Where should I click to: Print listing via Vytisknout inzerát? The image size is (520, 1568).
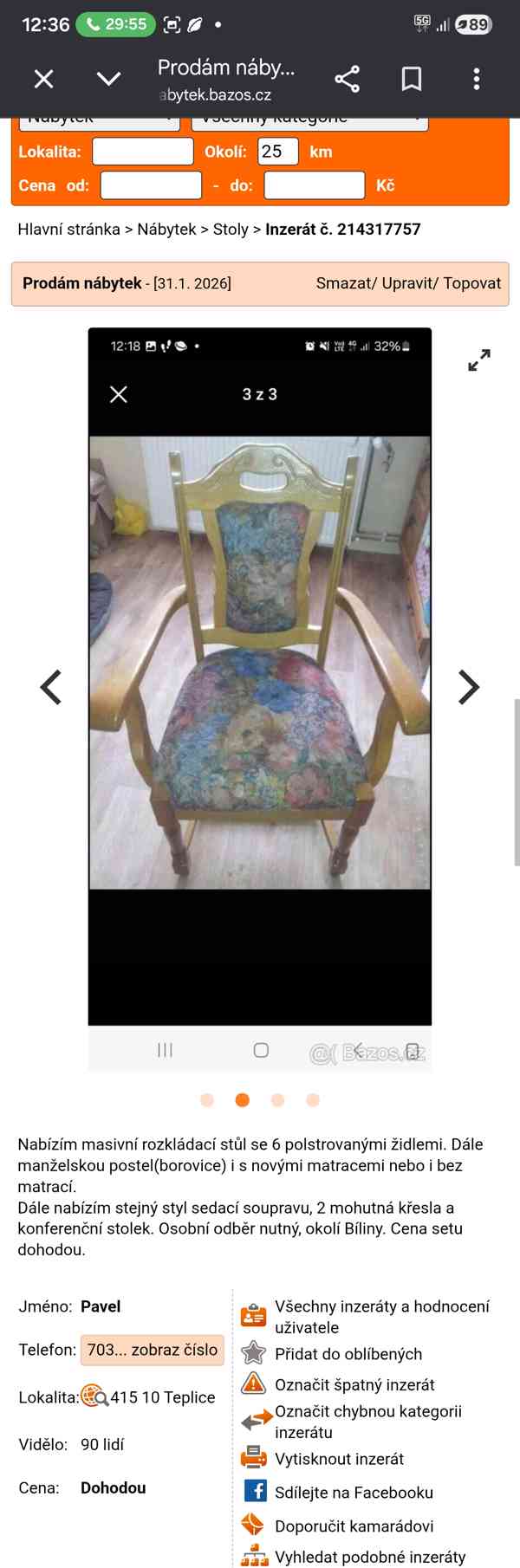coord(339,1459)
